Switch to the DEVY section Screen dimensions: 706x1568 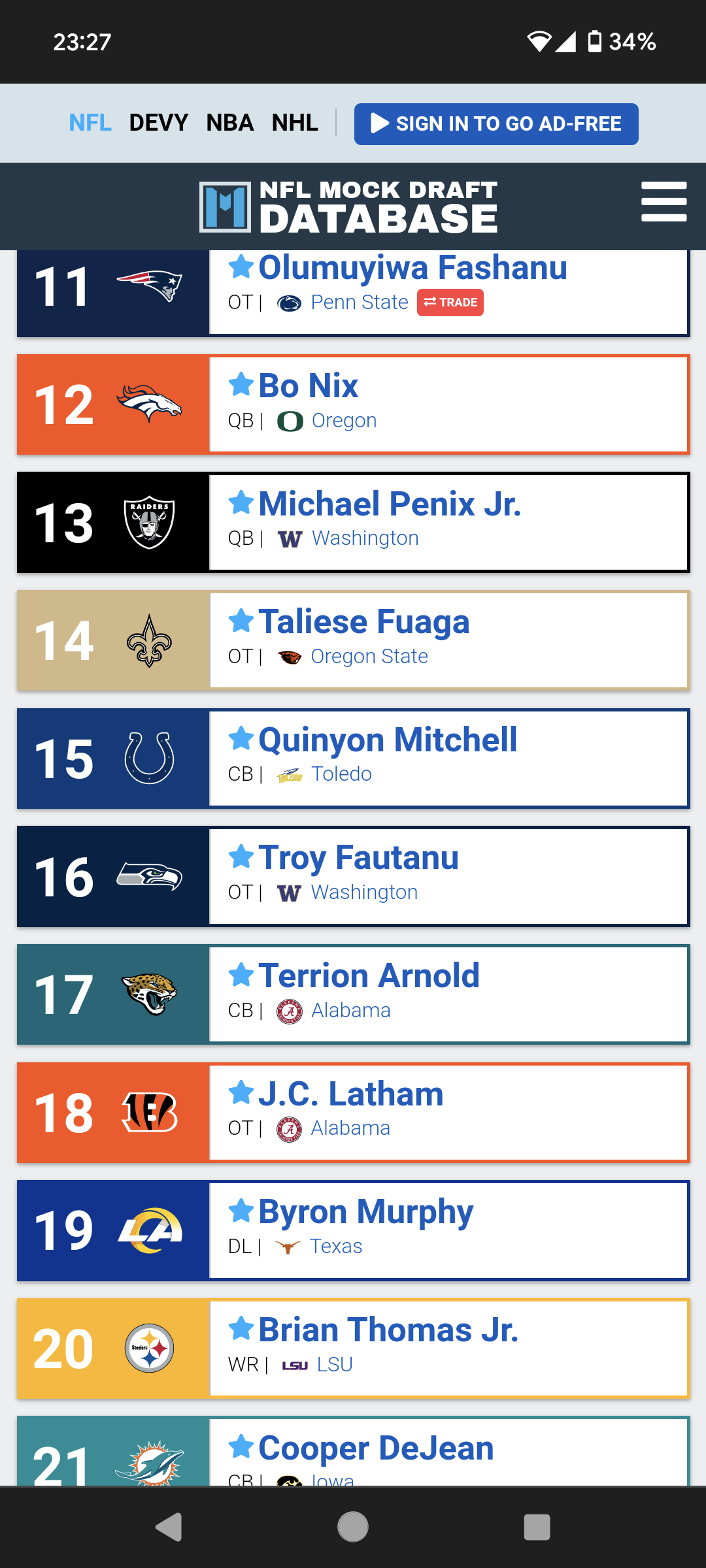[158, 123]
